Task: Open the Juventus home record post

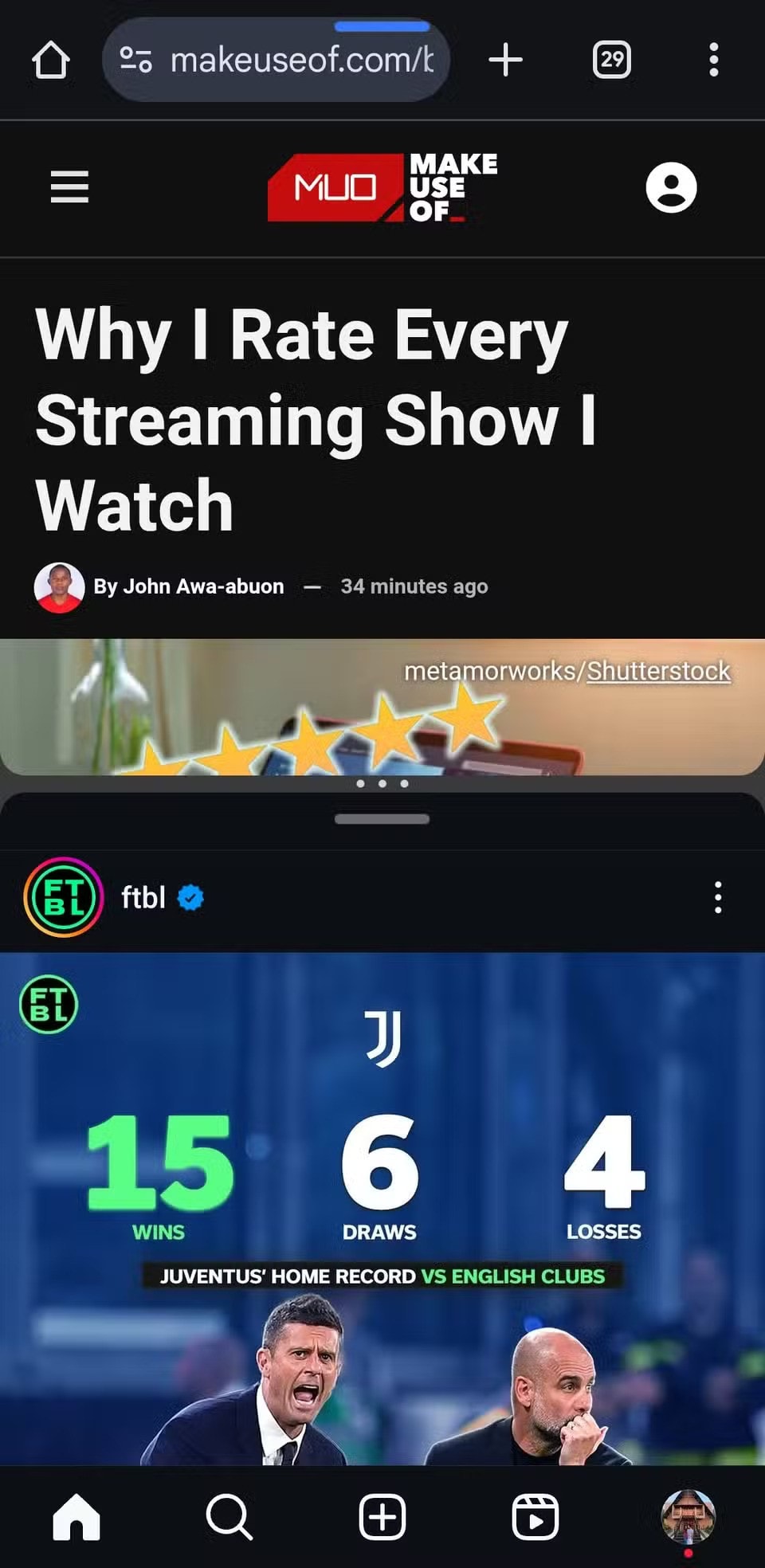Action: pos(382,1207)
